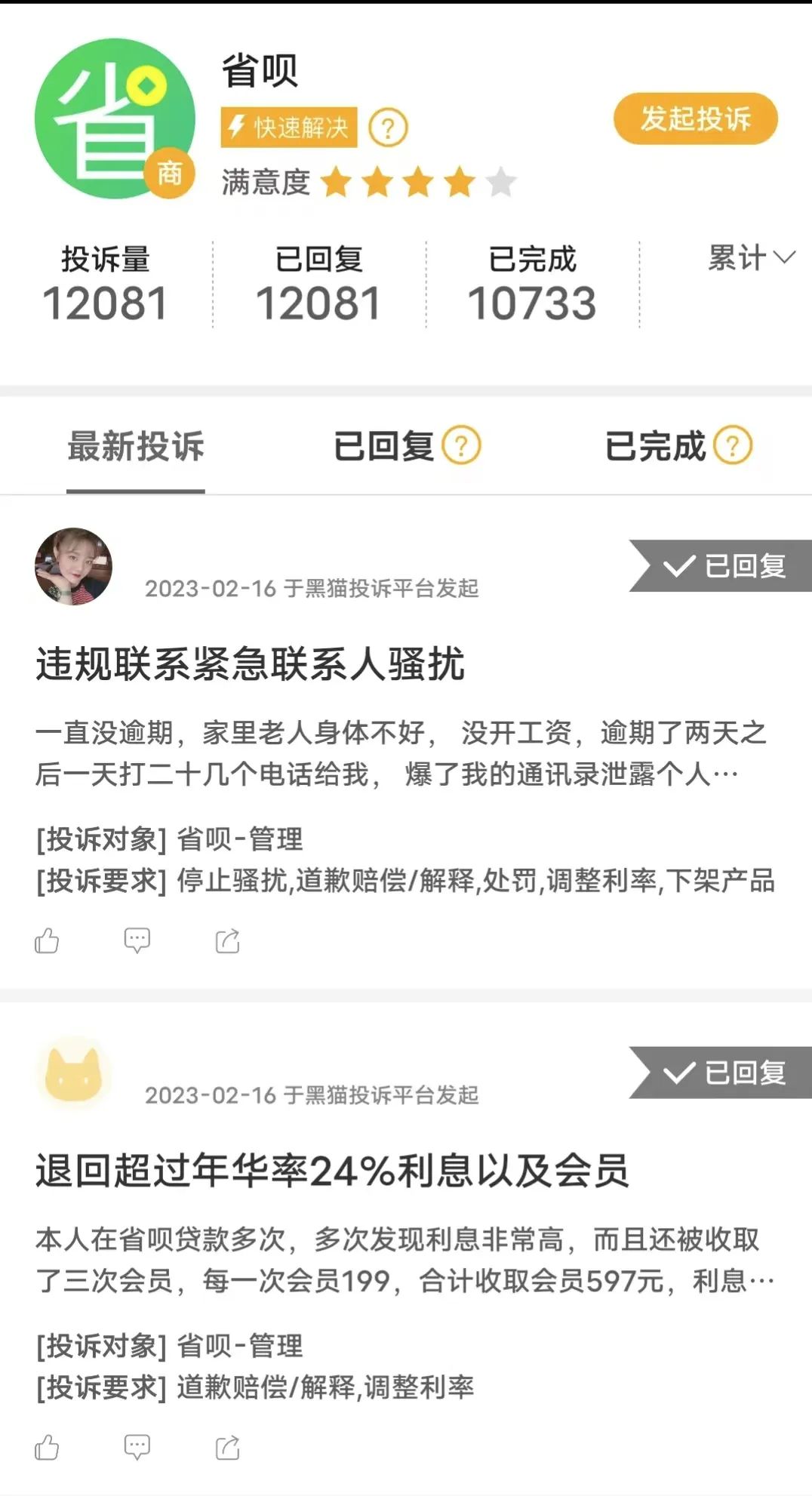Share the 违规联系紧急联系人骚扰 complaint
The height and width of the screenshot is (1496, 812).
pos(227,940)
